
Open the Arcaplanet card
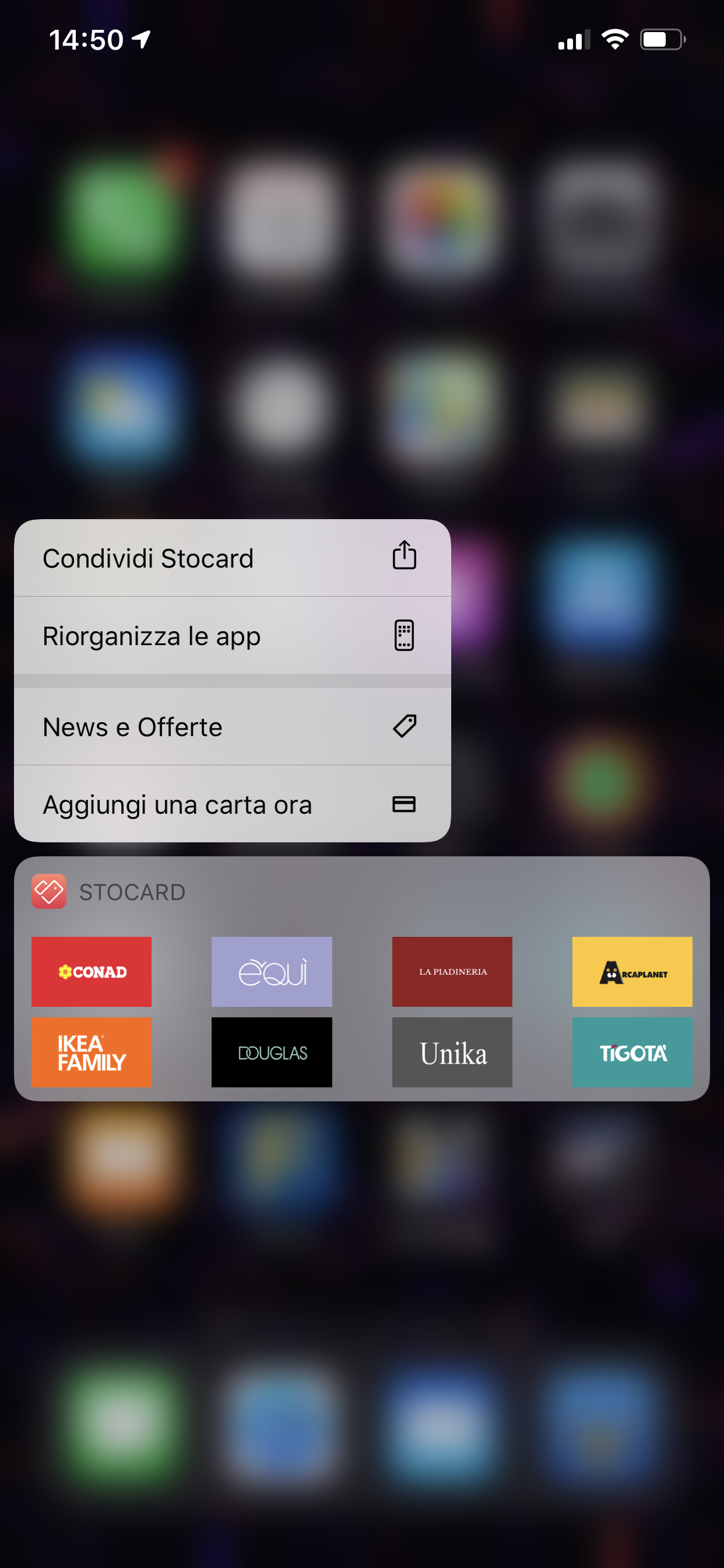point(632,971)
